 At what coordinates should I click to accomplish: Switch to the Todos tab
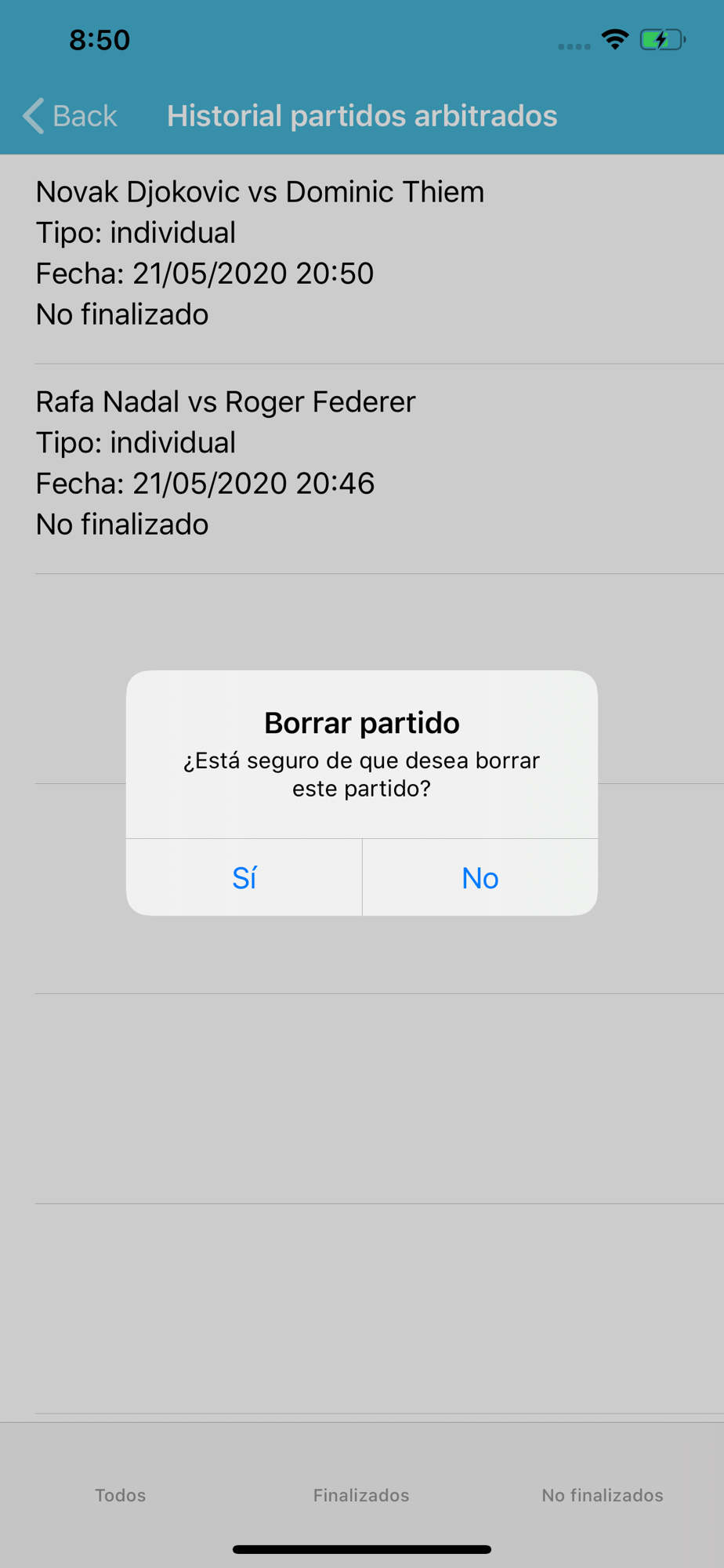[121, 1494]
